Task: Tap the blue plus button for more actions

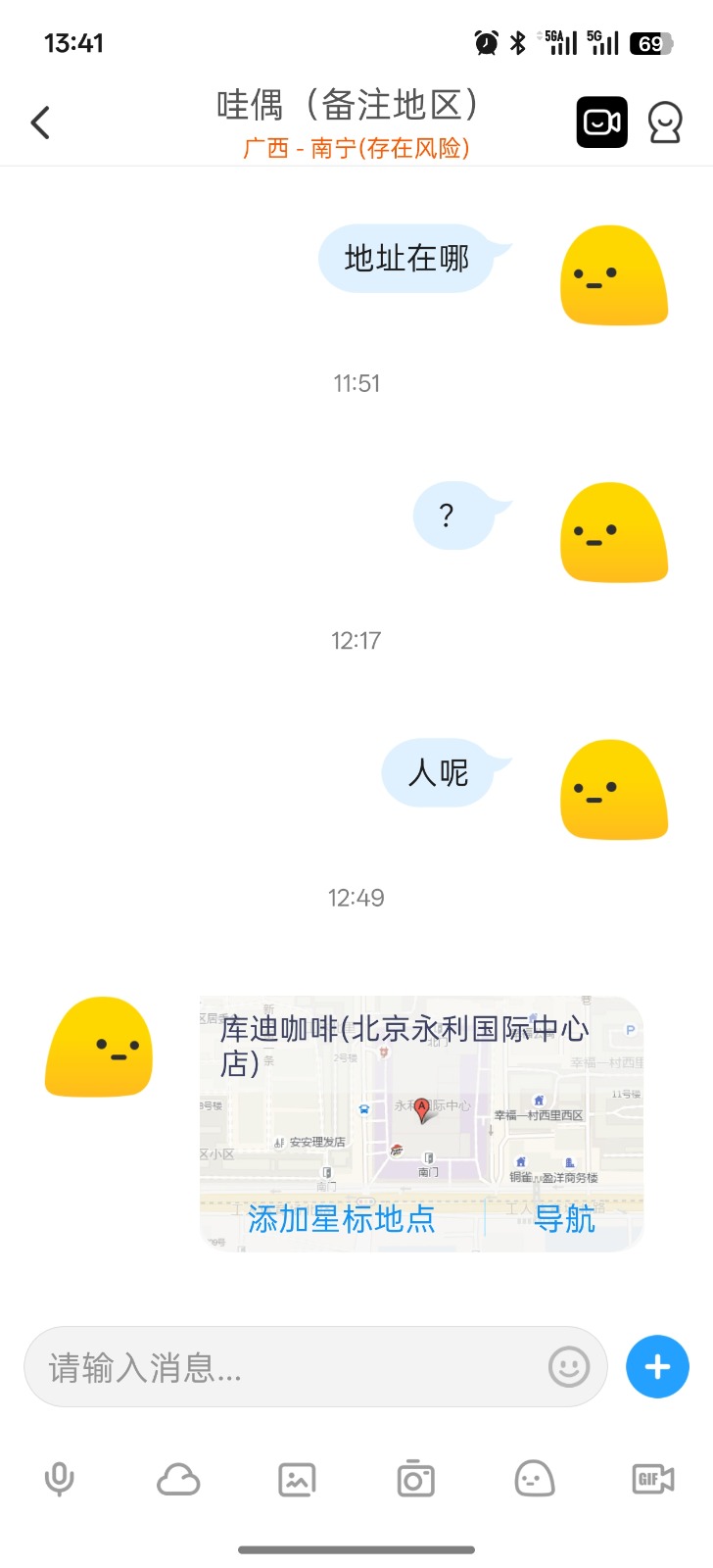Action: click(656, 1365)
